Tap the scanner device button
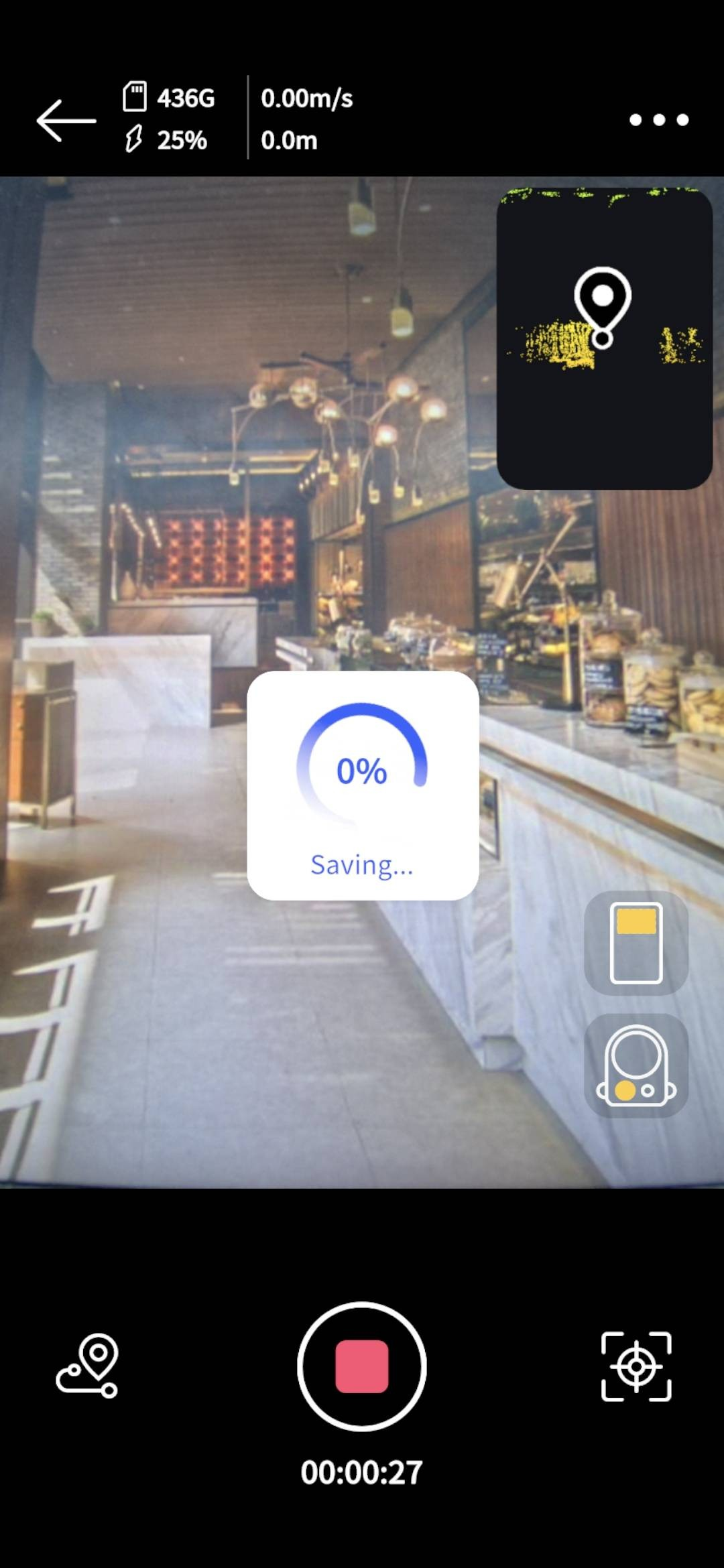This screenshot has height=1568, width=724. pos(636,1065)
